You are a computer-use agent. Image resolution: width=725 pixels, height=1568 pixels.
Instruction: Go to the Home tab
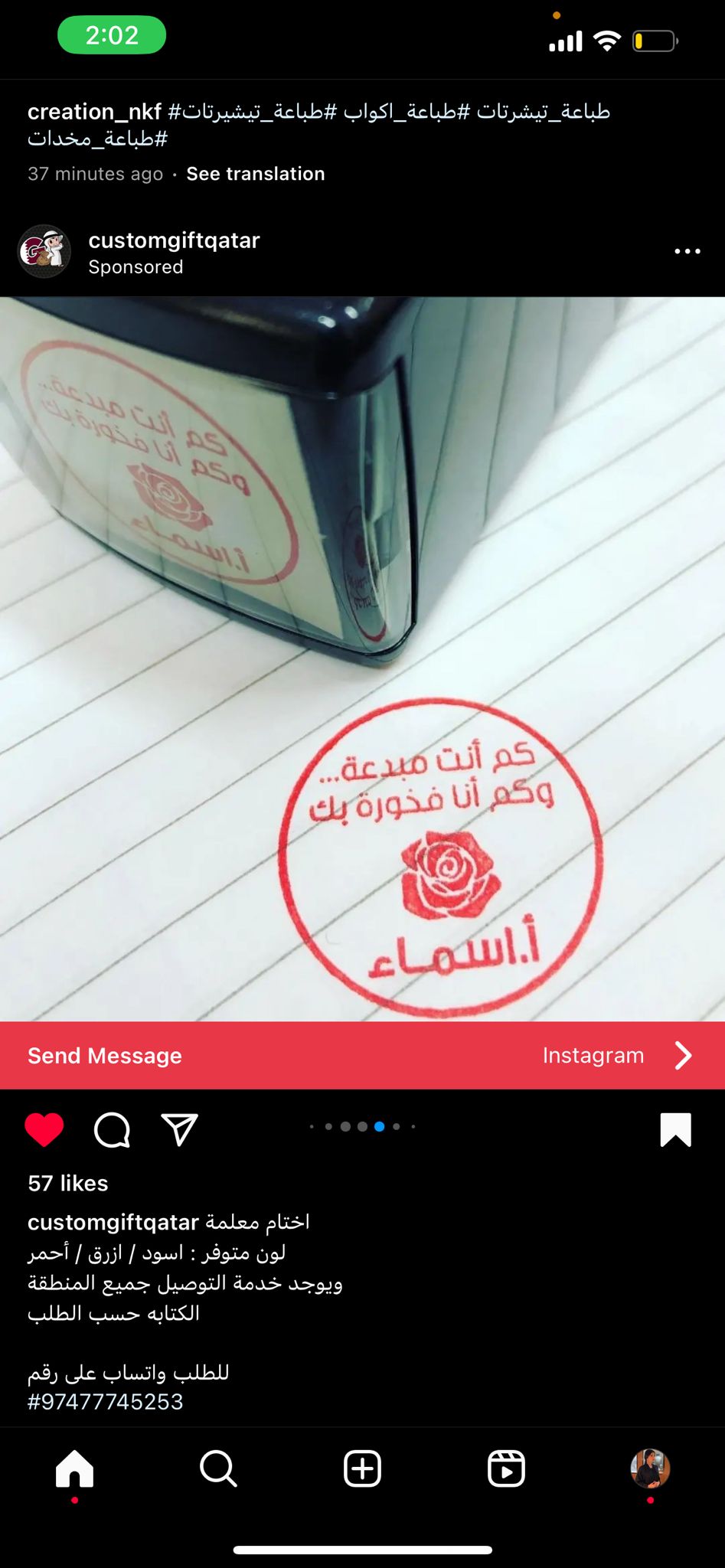[74, 1468]
